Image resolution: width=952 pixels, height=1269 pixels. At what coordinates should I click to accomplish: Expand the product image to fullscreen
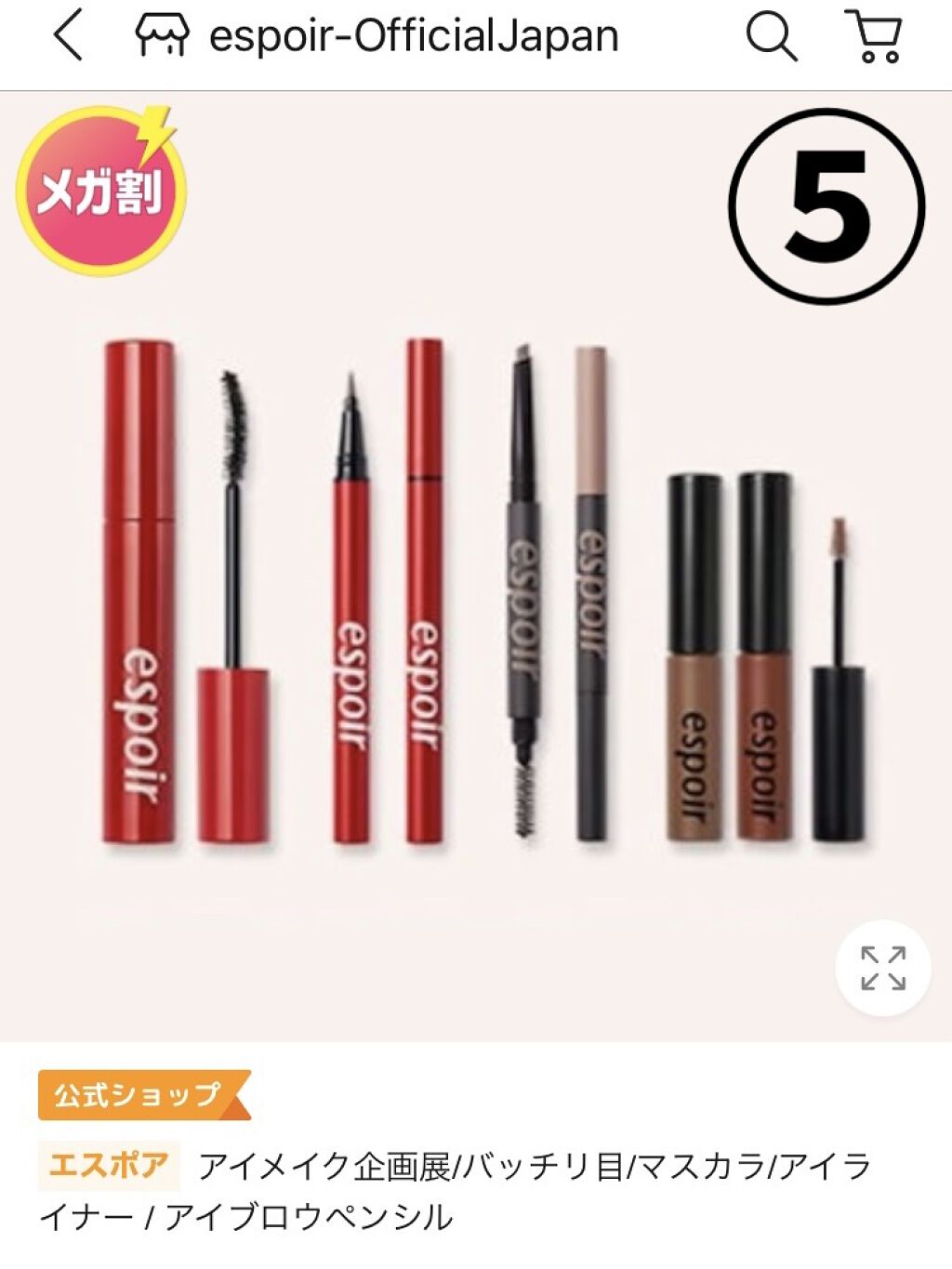(882, 969)
